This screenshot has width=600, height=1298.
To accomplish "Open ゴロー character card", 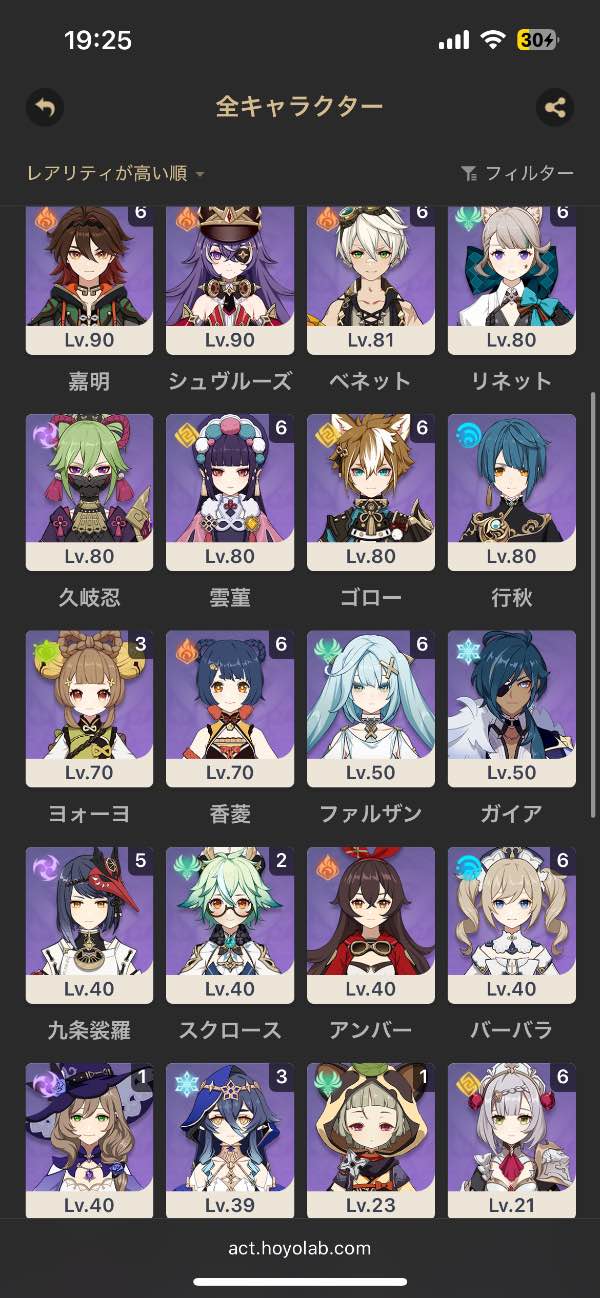I will click(x=371, y=492).
